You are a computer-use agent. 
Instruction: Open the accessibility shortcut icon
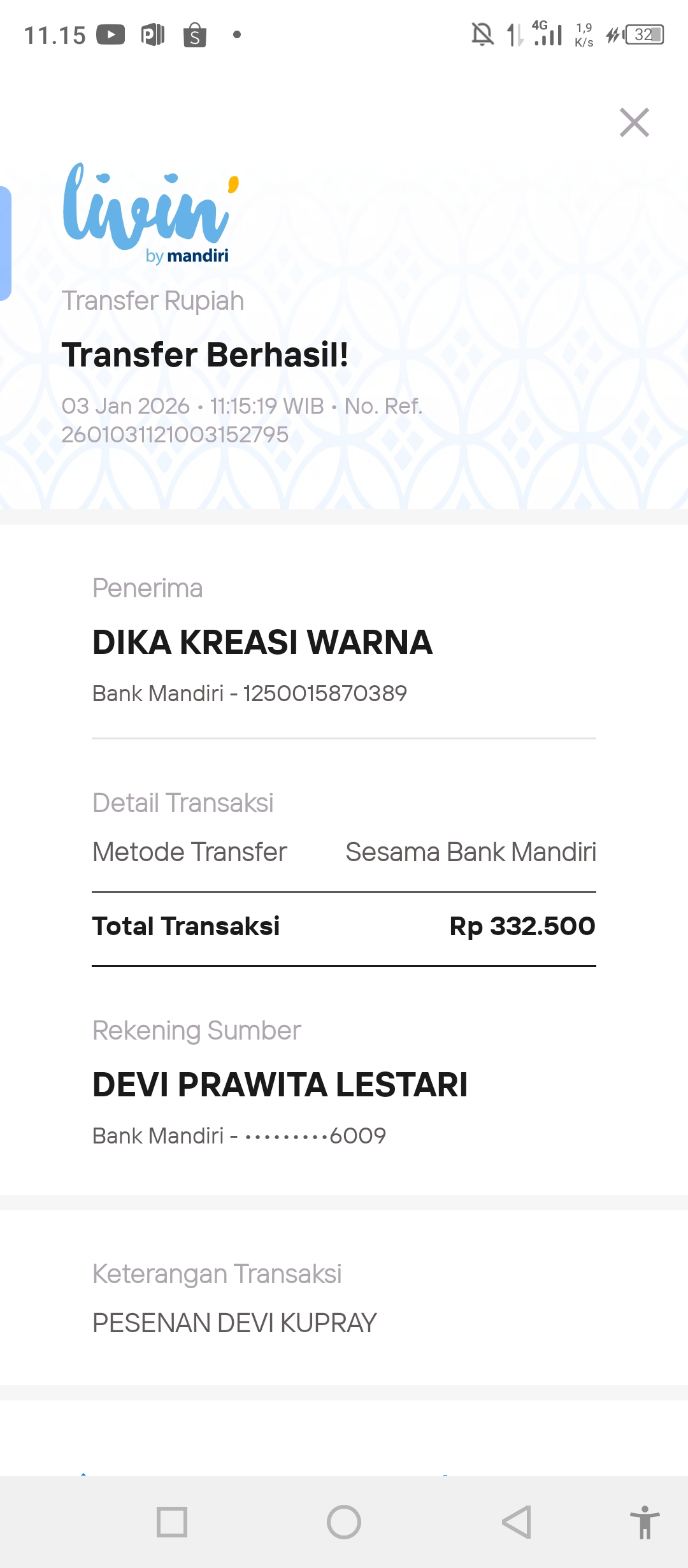645,1522
